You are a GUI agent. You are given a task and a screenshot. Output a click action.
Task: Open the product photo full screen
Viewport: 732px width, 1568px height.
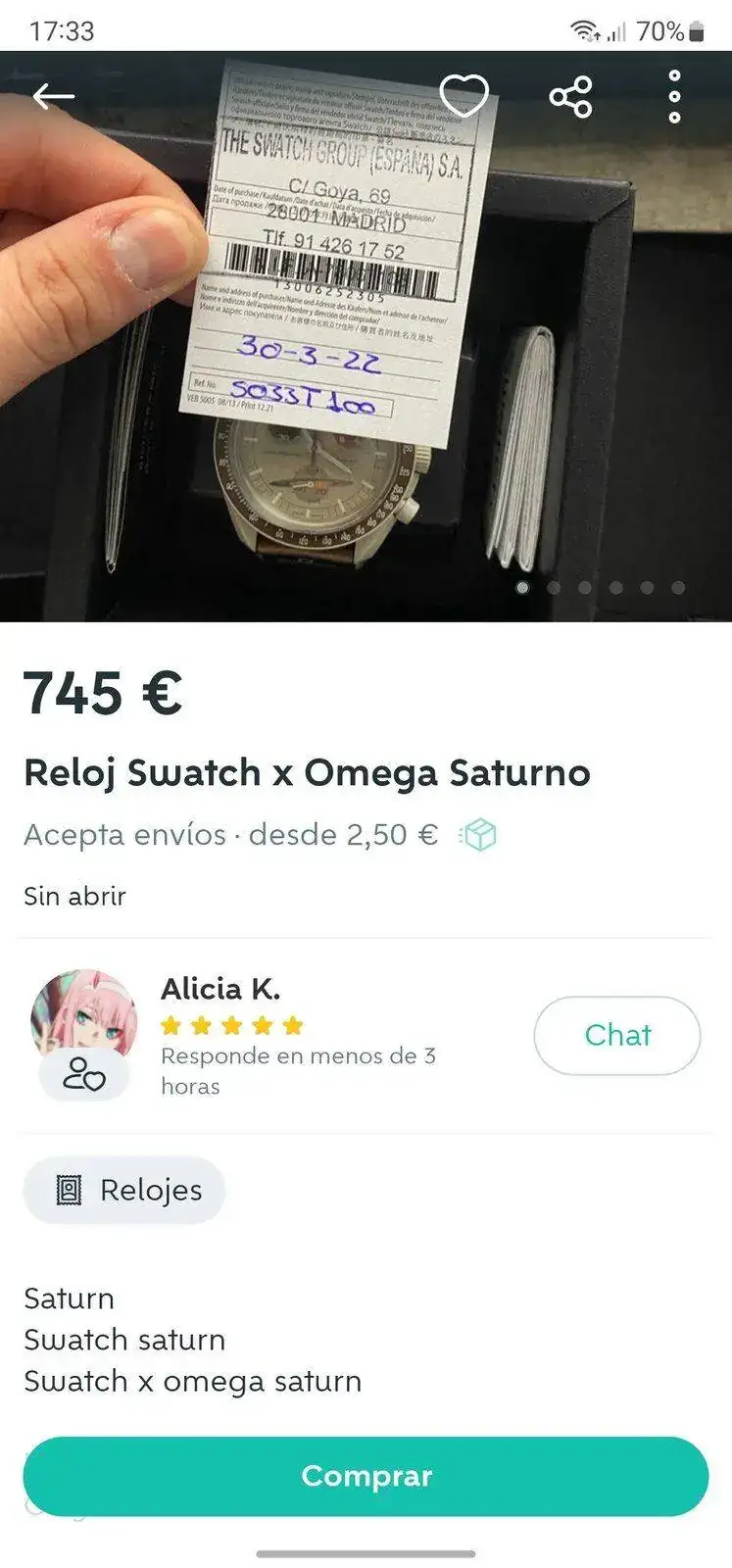(x=365, y=392)
